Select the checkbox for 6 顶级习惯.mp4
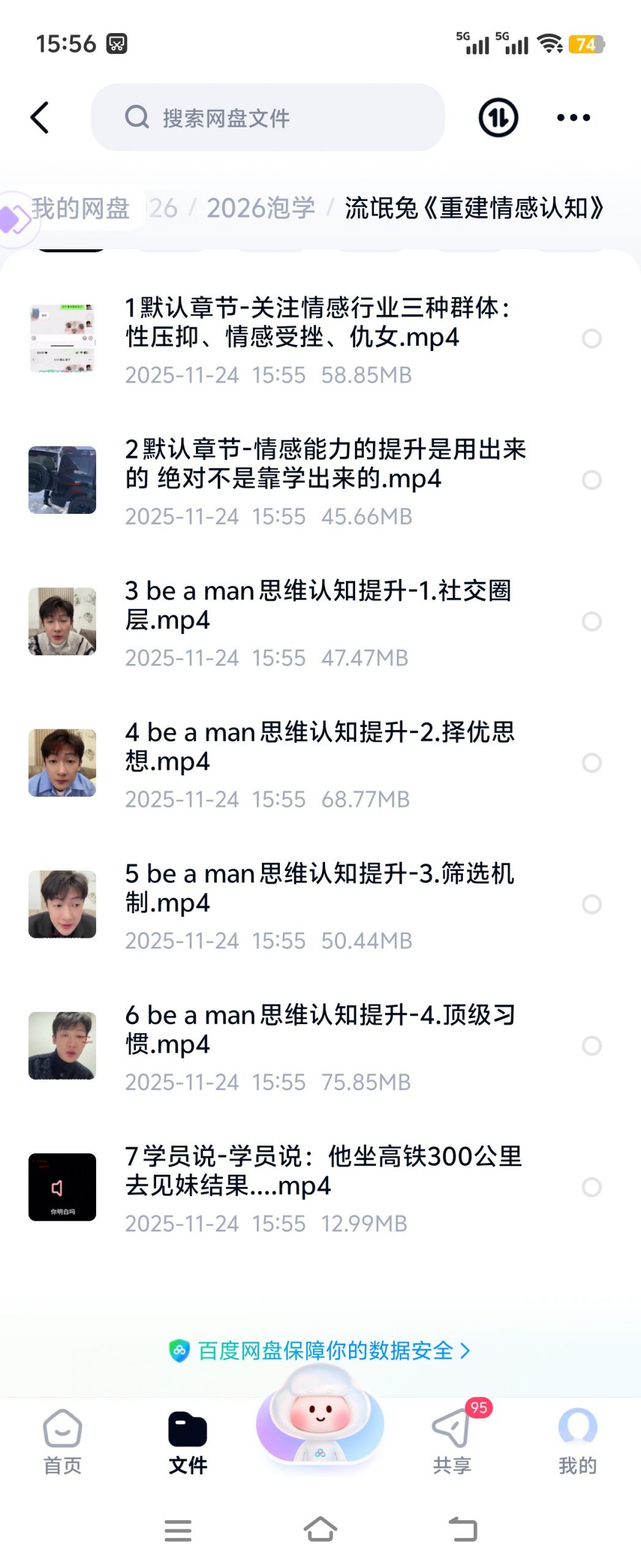 pos(591,1046)
